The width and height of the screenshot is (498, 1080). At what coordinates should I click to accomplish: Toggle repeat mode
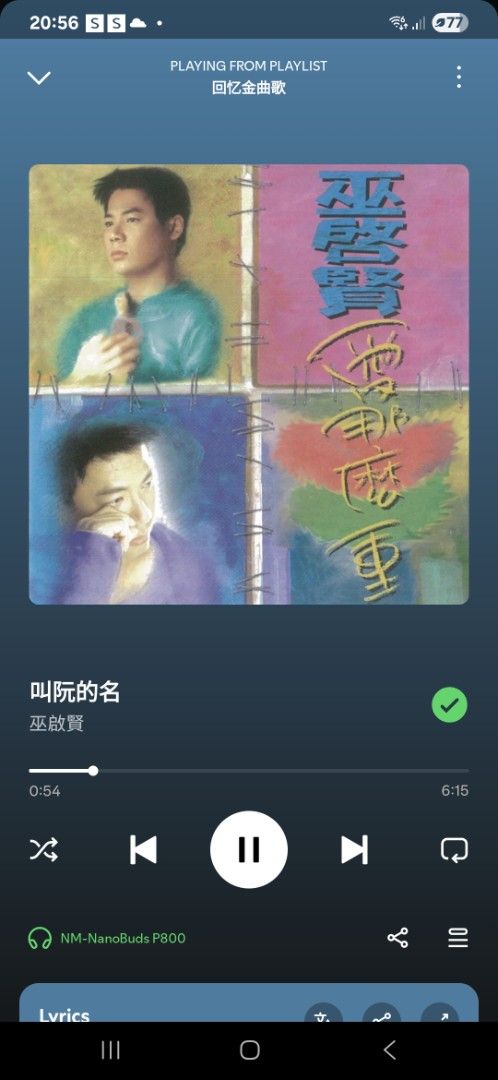coord(455,850)
